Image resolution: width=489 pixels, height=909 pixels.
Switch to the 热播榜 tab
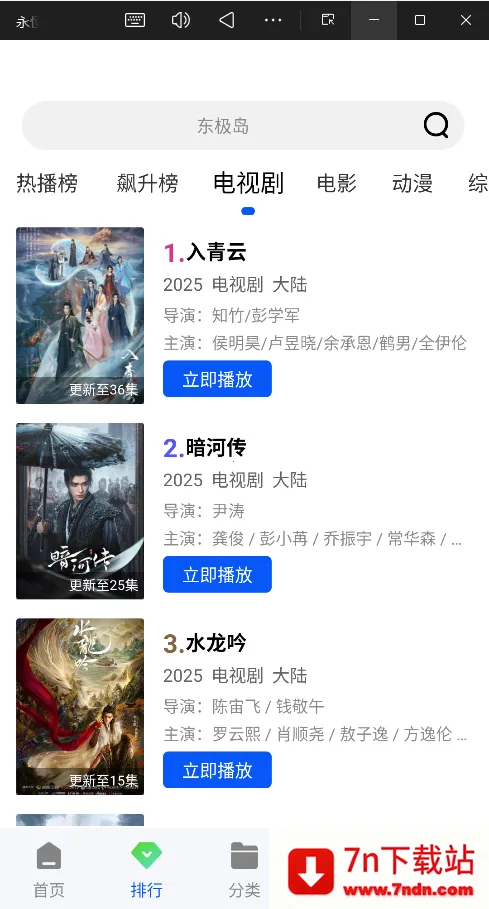click(47, 183)
